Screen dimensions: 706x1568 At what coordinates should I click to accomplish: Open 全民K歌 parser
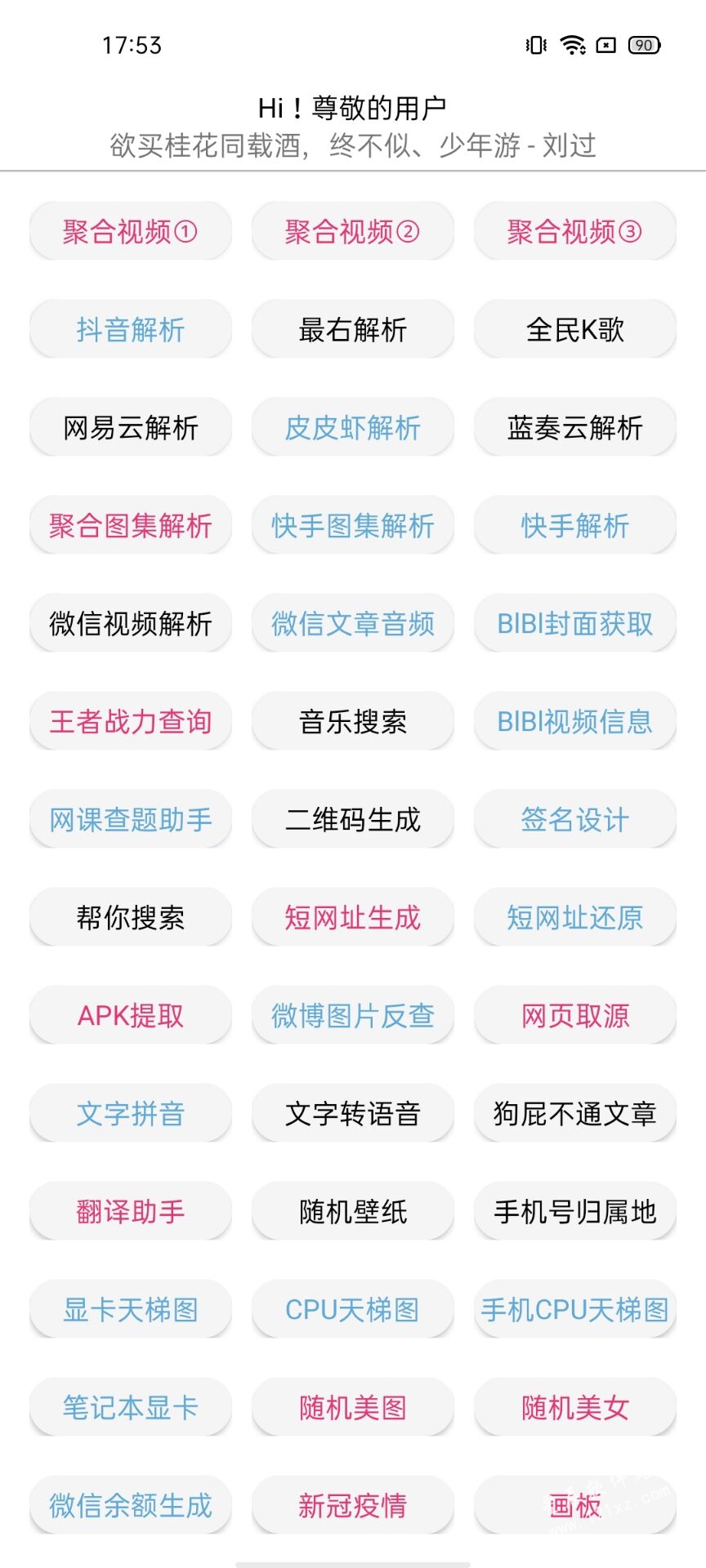pos(575,330)
